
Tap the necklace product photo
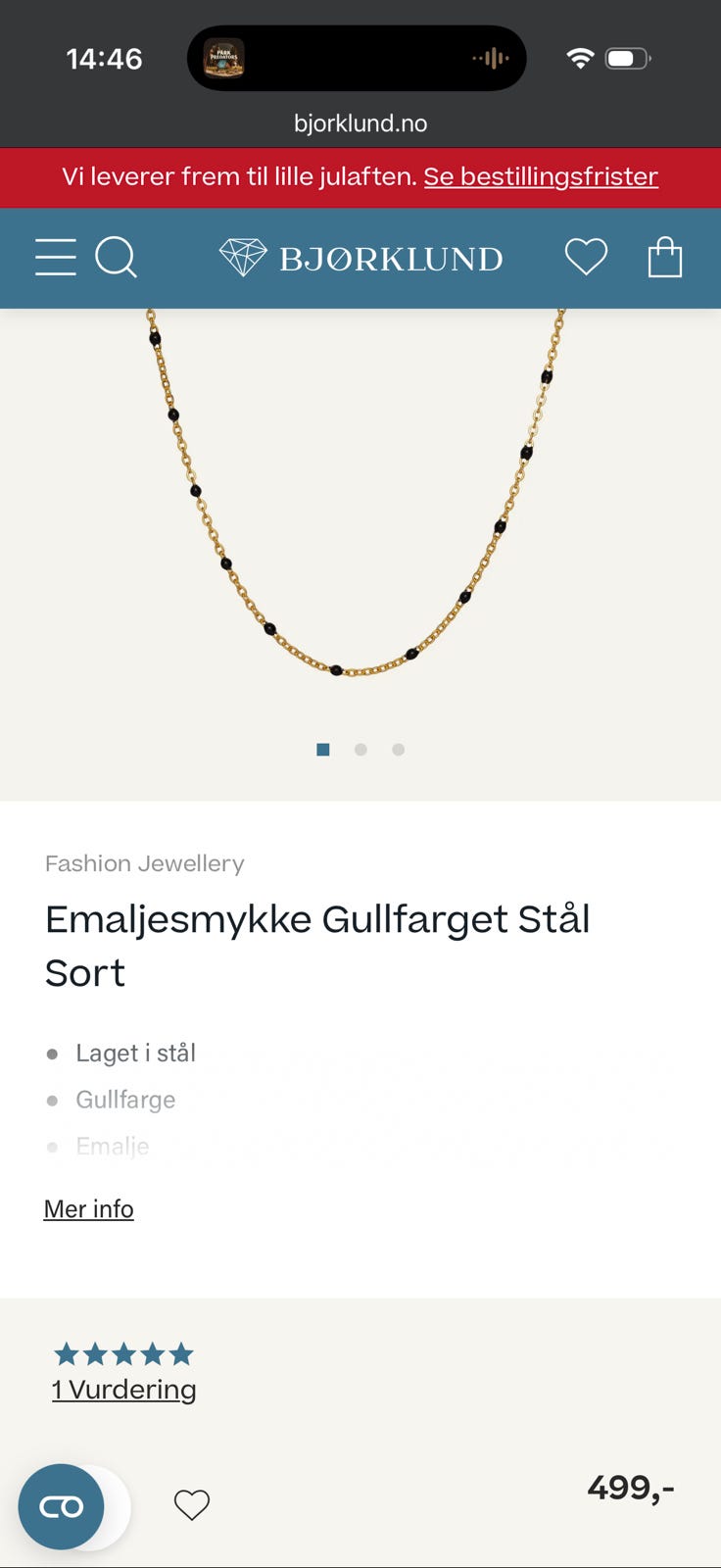360,510
